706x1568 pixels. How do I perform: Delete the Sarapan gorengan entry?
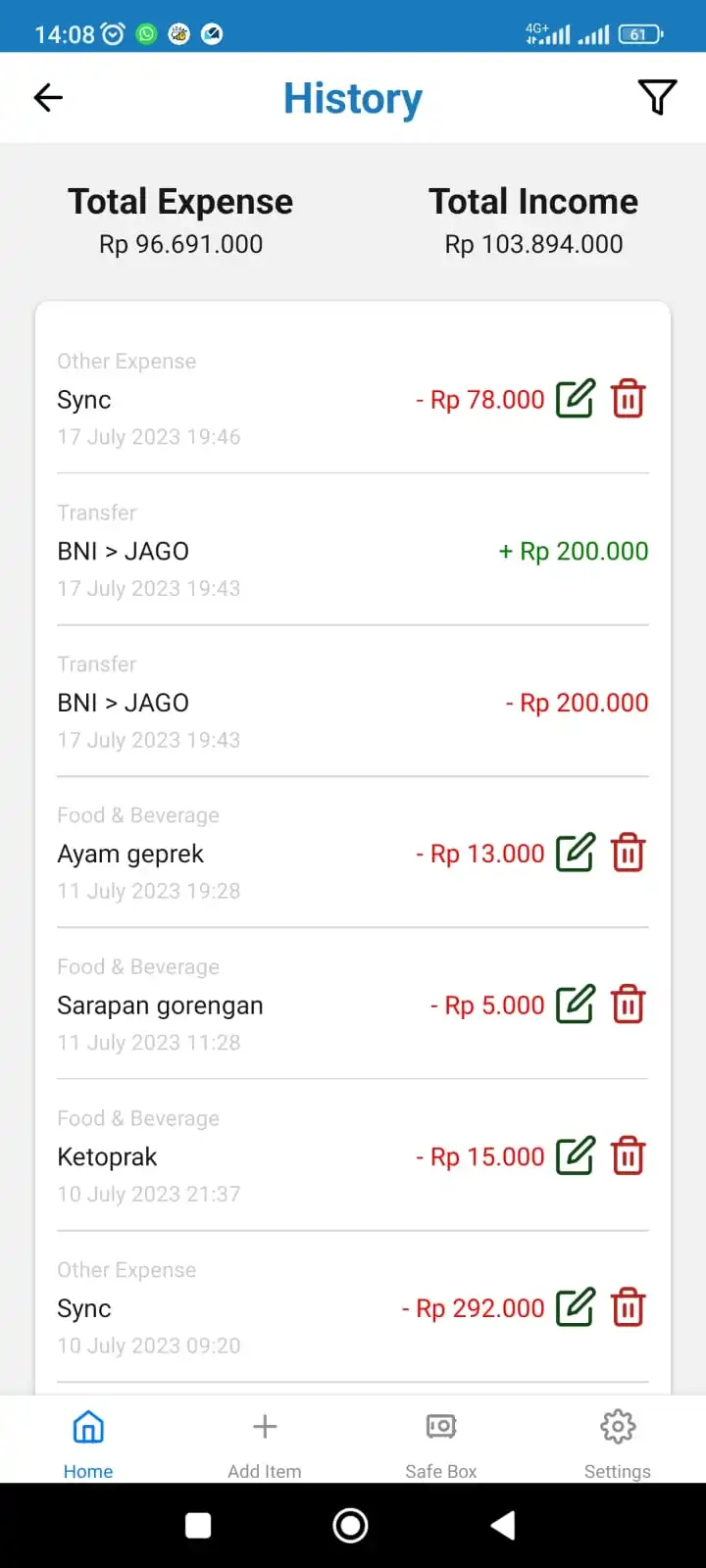pyautogui.click(x=629, y=1004)
